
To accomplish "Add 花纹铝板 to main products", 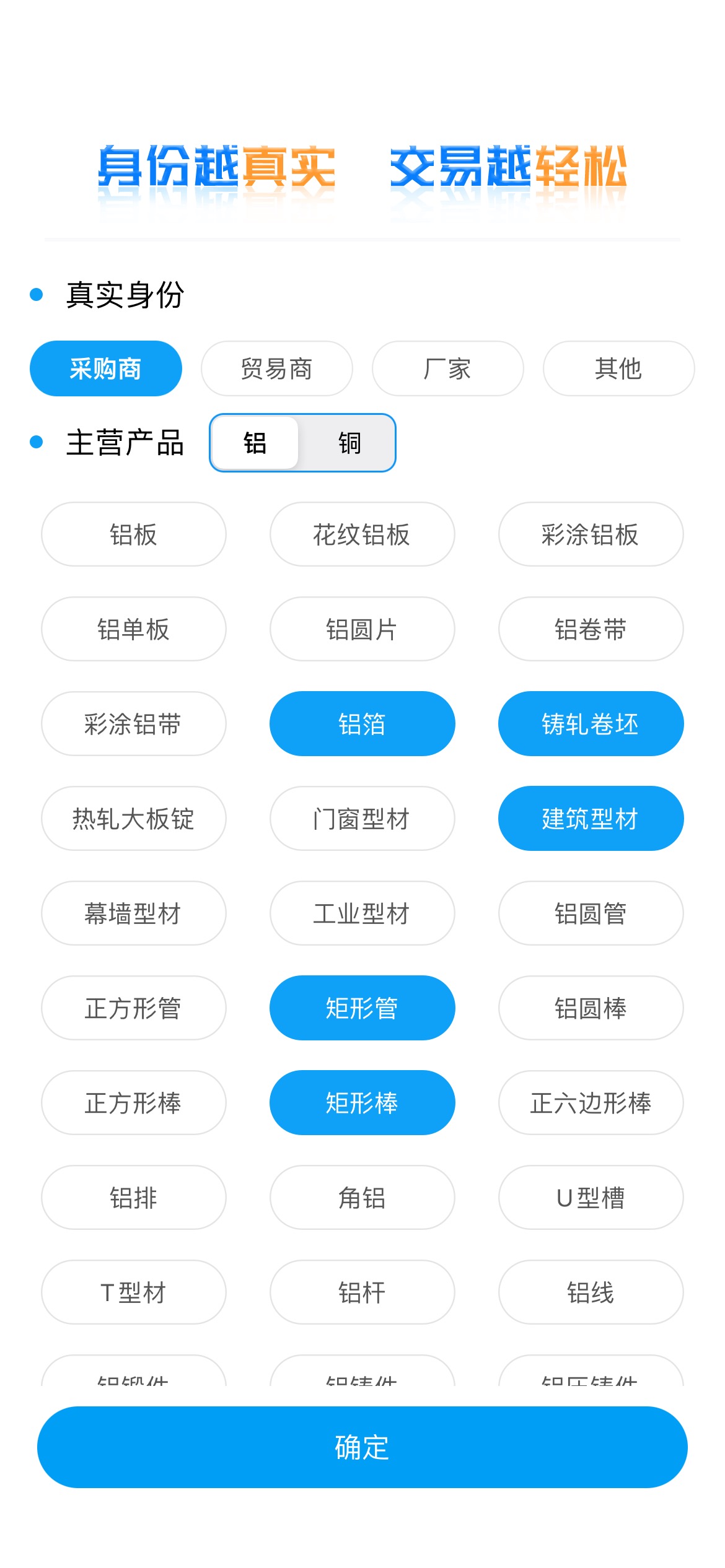I will click(362, 534).
